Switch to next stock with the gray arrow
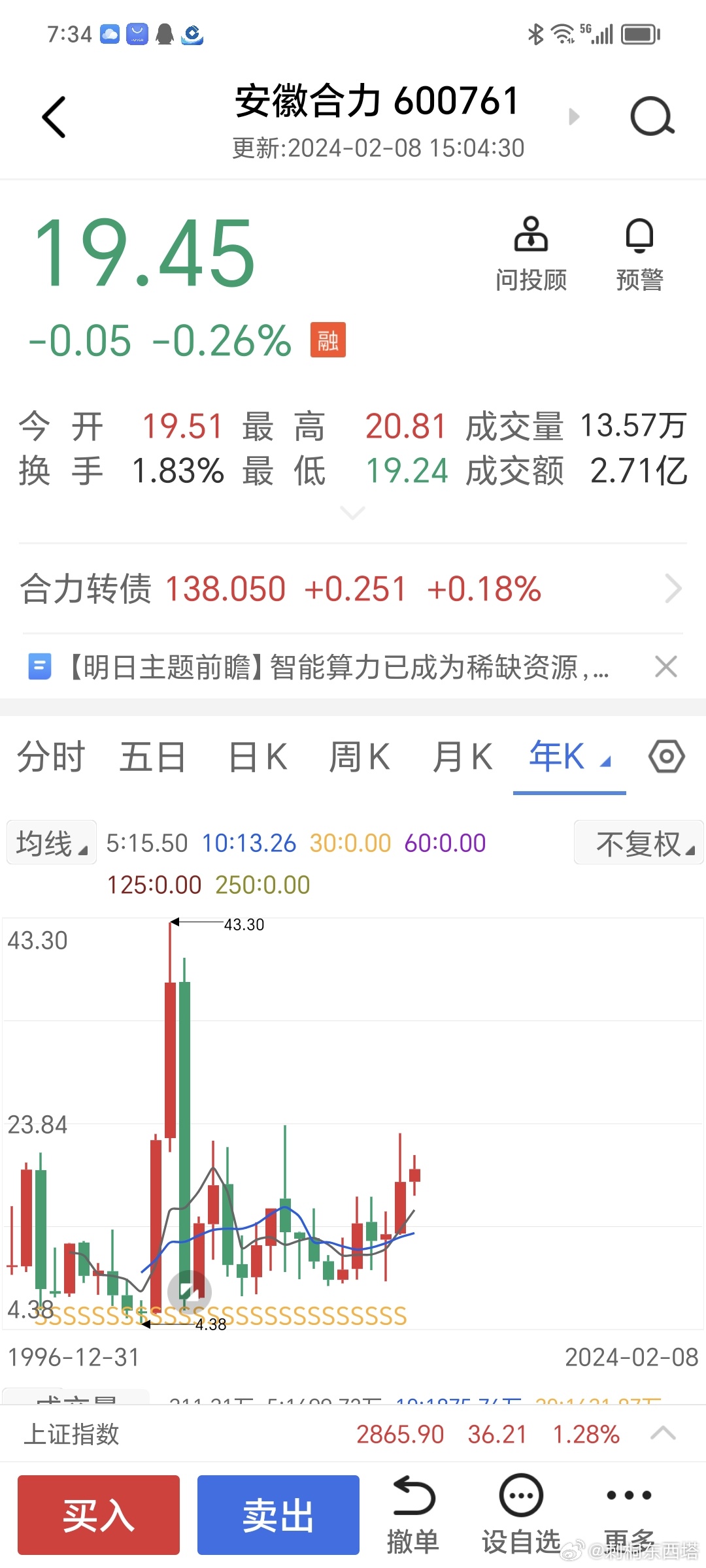Screen dimensions: 706x1568 click(574, 117)
